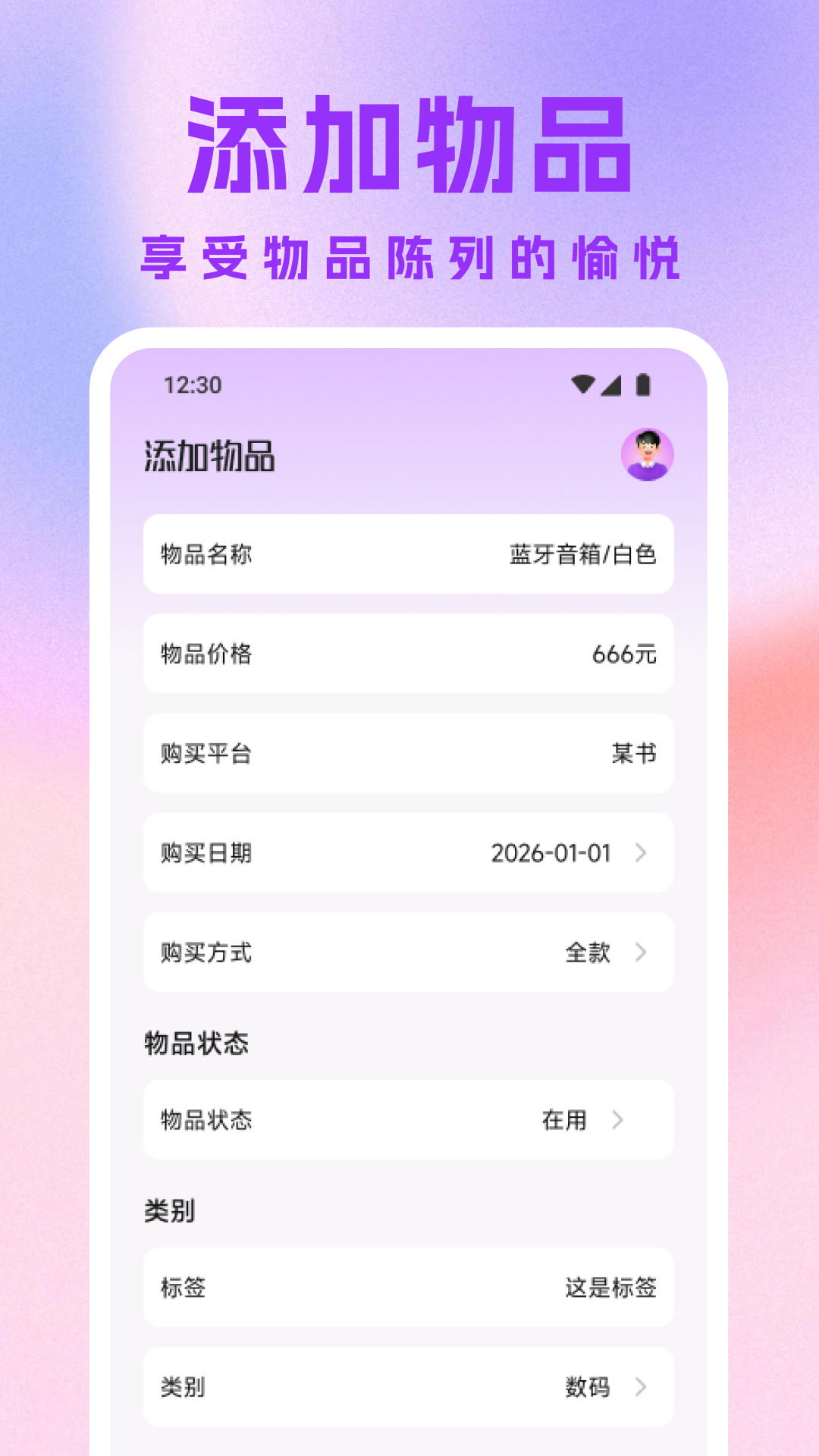The height and width of the screenshot is (1456, 819).
Task: Click the 某书 purchase platform value
Action: pyautogui.click(x=635, y=752)
